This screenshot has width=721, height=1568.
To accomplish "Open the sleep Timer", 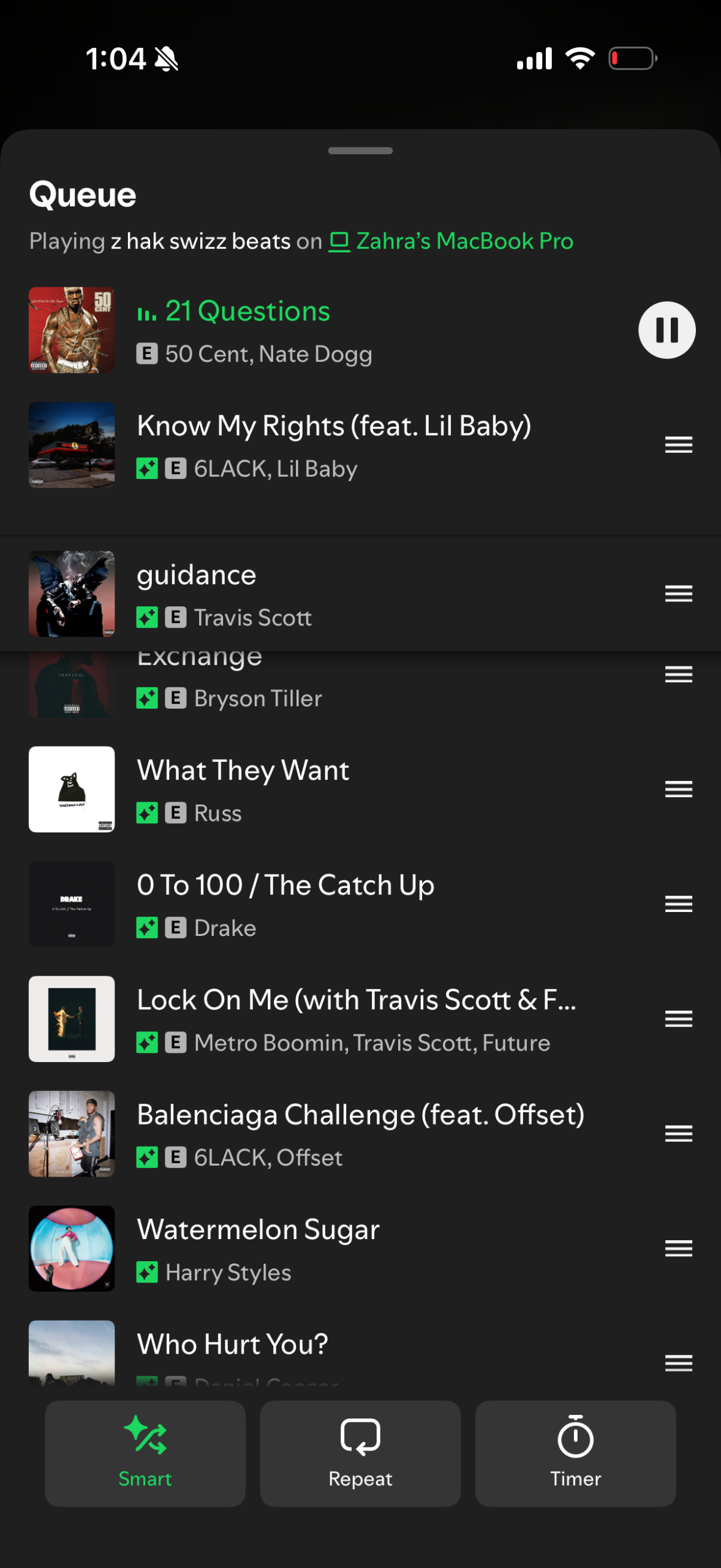I will coord(575,1453).
